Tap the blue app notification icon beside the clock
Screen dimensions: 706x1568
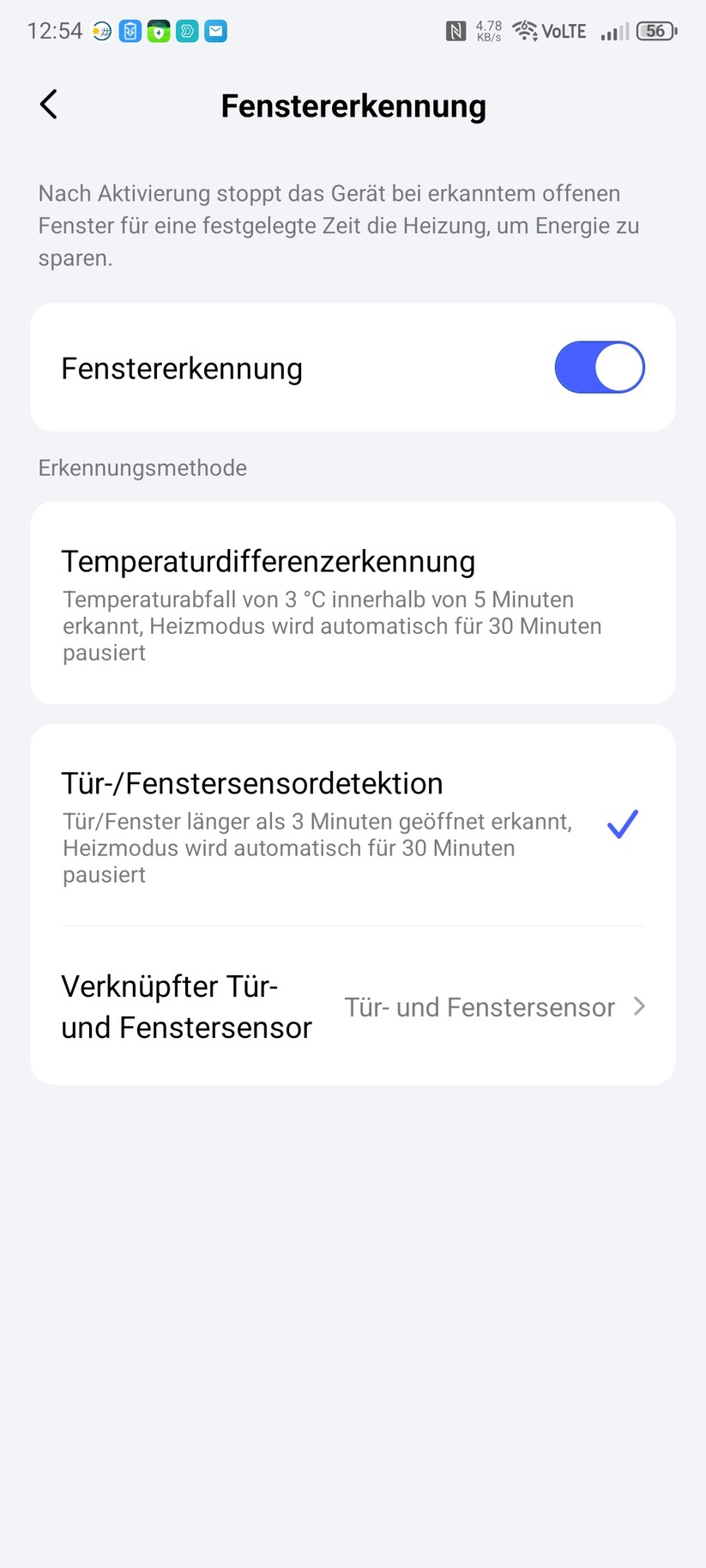pos(131,30)
